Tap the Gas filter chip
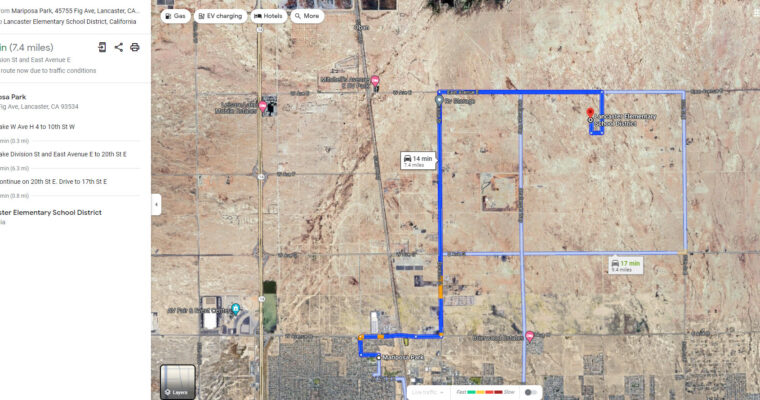This screenshot has height=400, width=760. 174,16
